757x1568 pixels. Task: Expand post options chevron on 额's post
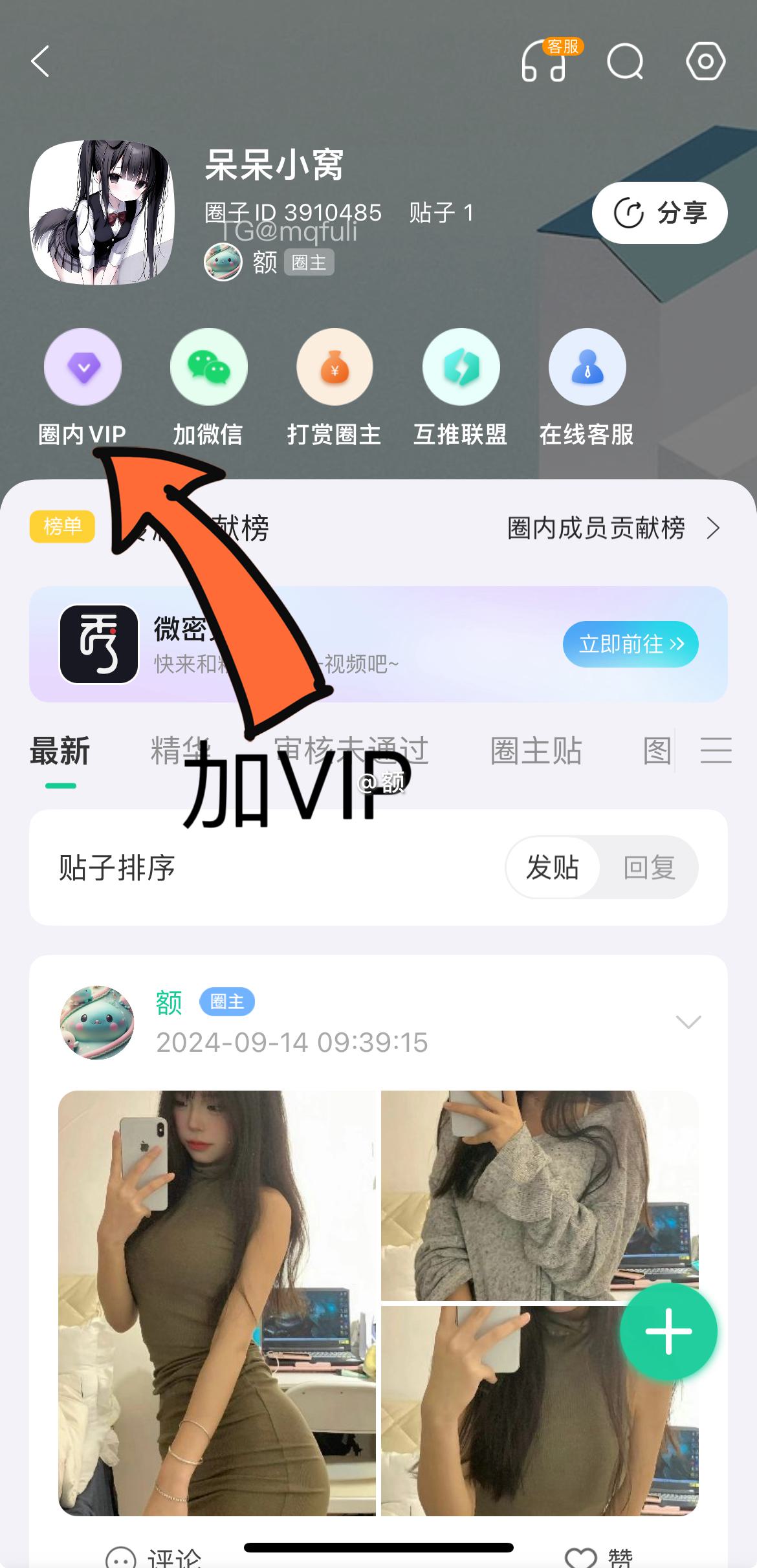pyautogui.click(x=688, y=1022)
